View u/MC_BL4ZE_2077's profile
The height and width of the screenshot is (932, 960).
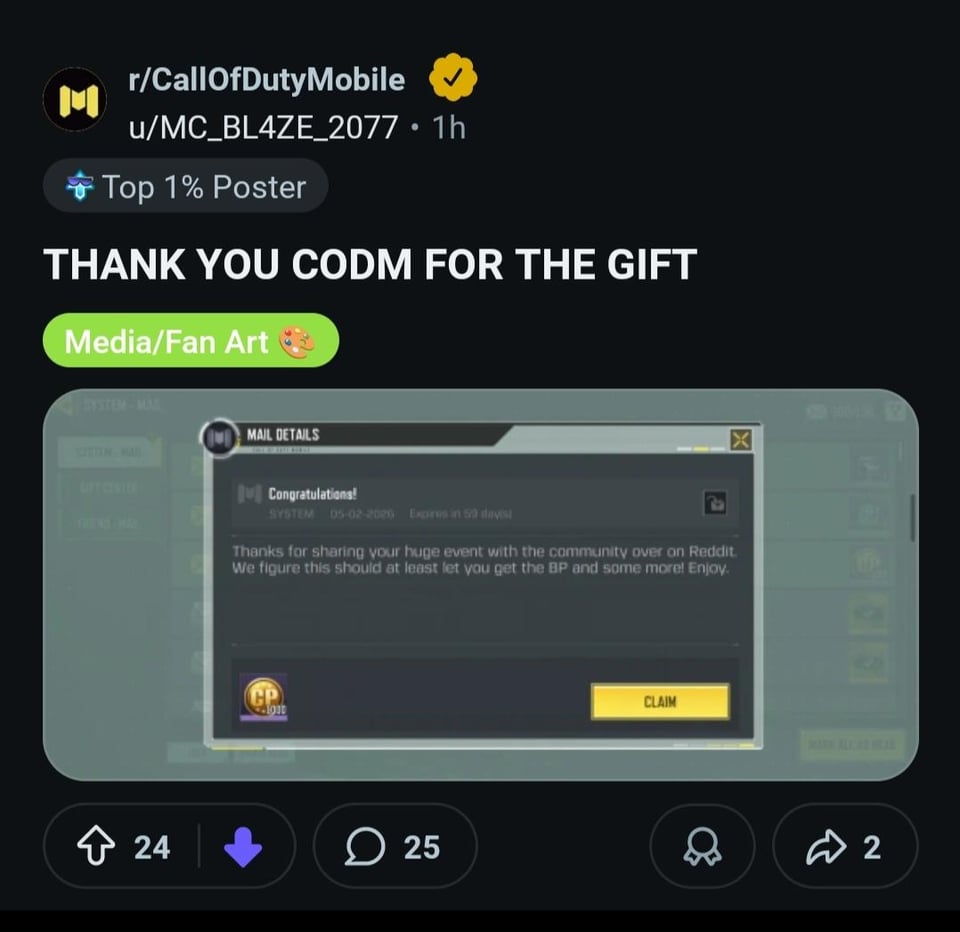264,127
